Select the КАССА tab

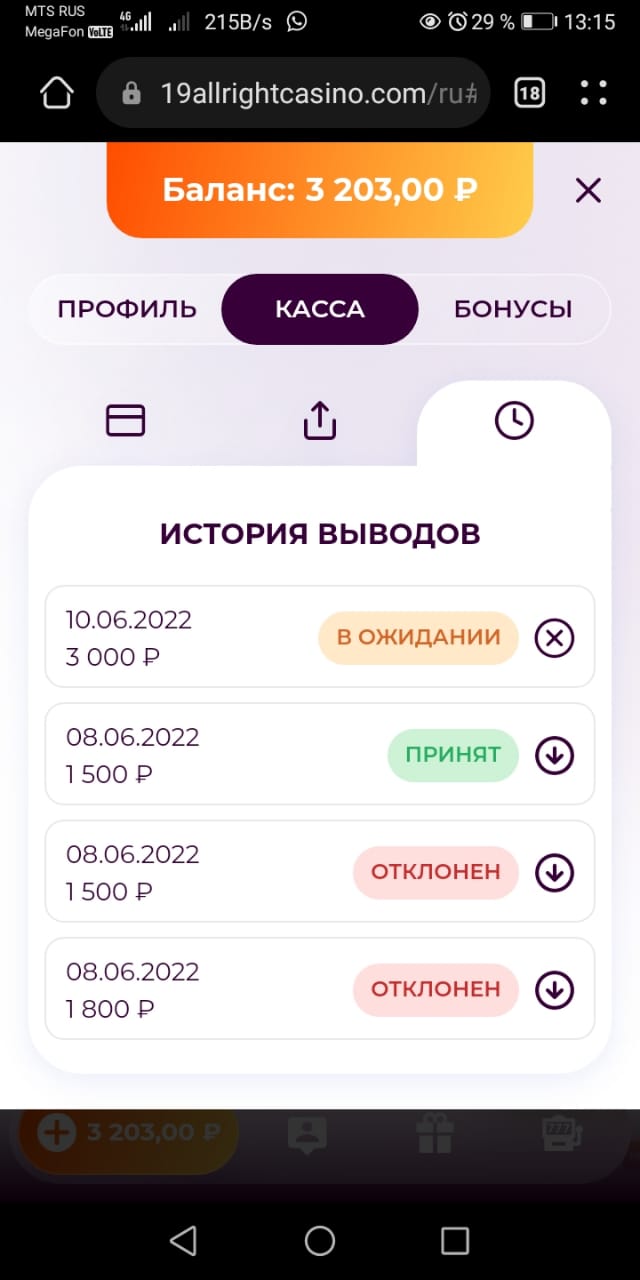tap(320, 309)
